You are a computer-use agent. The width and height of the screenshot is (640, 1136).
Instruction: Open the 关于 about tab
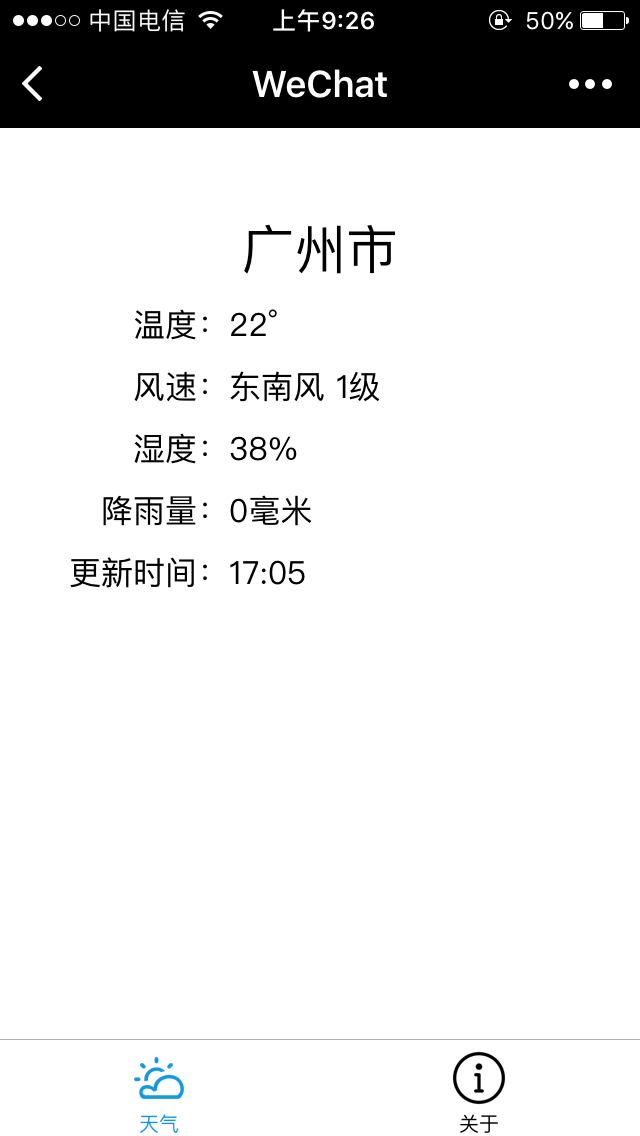pos(479,1093)
